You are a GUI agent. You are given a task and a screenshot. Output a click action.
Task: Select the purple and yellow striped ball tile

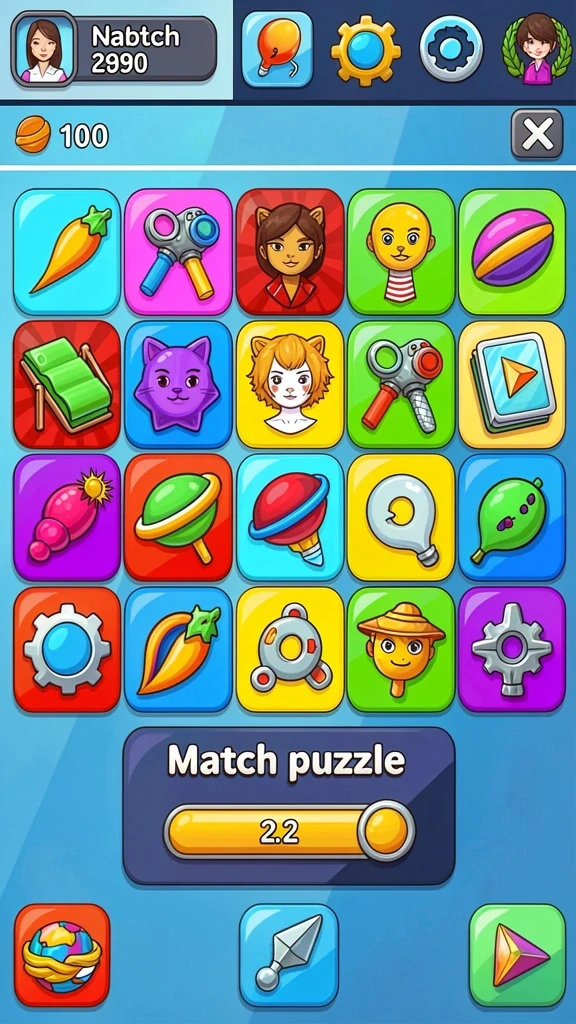(512, 251)
